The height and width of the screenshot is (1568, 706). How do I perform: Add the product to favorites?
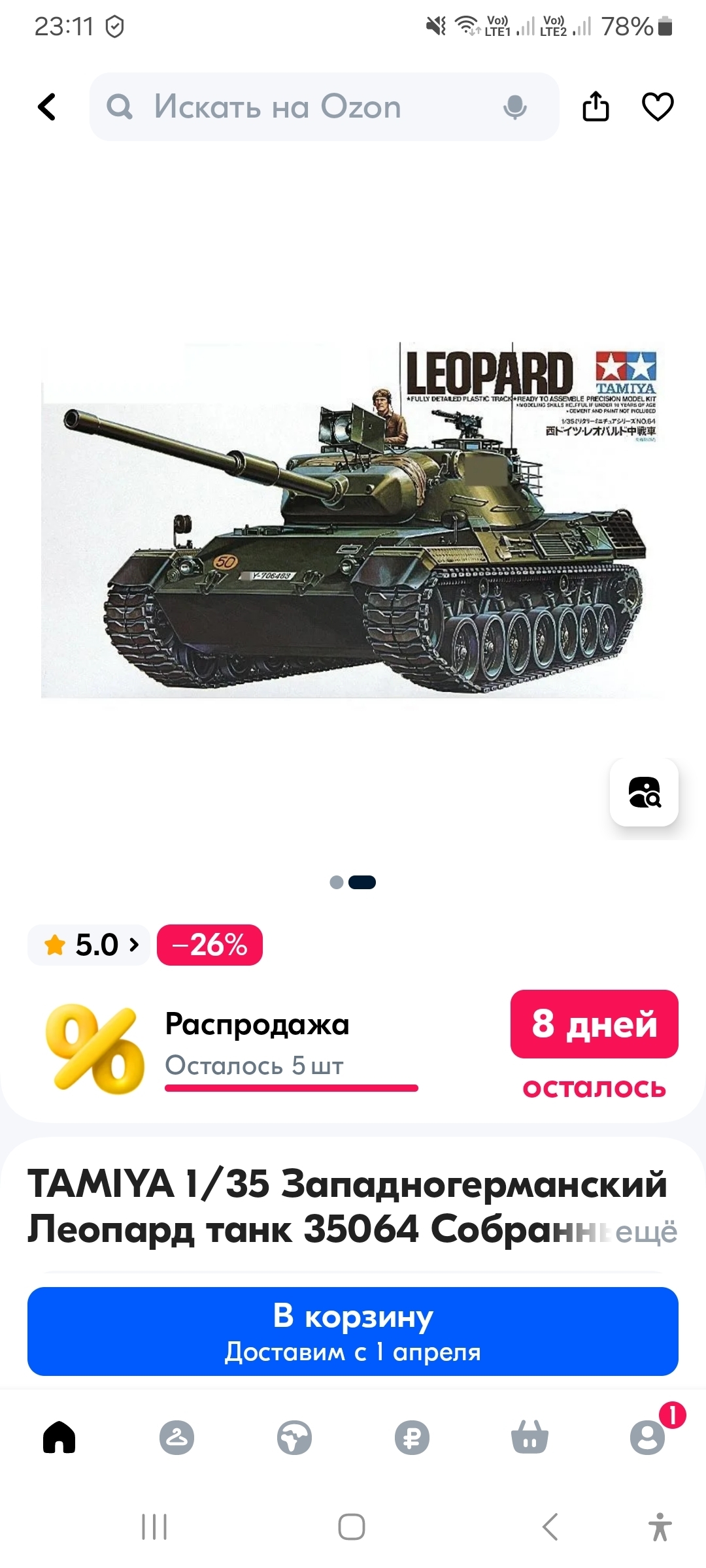(x=658, y=107)
